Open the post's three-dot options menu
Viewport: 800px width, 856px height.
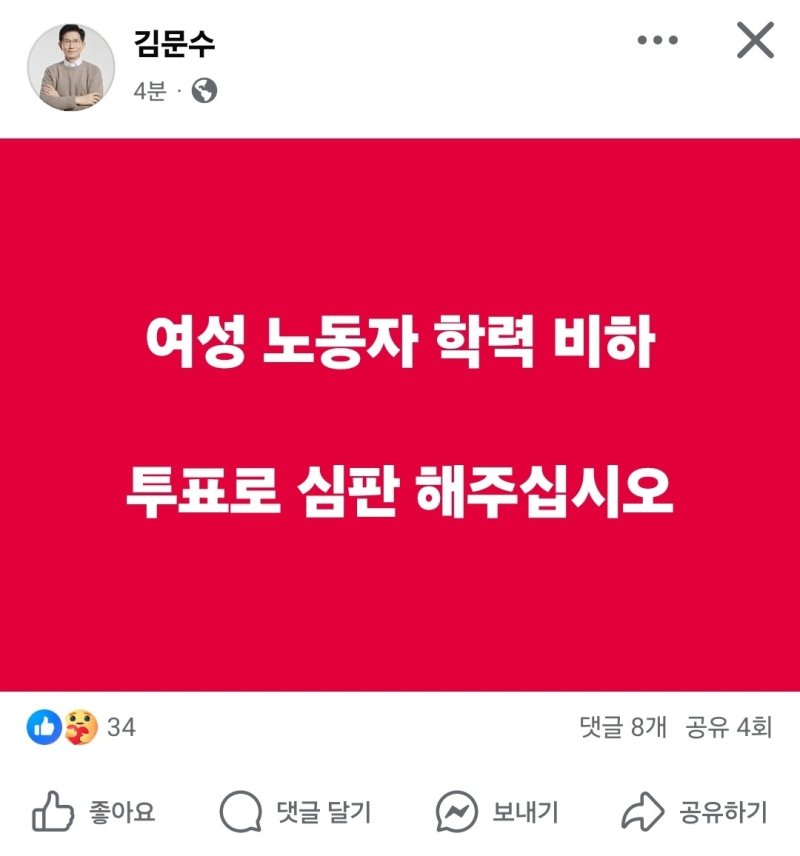click(x=657, y=41)
